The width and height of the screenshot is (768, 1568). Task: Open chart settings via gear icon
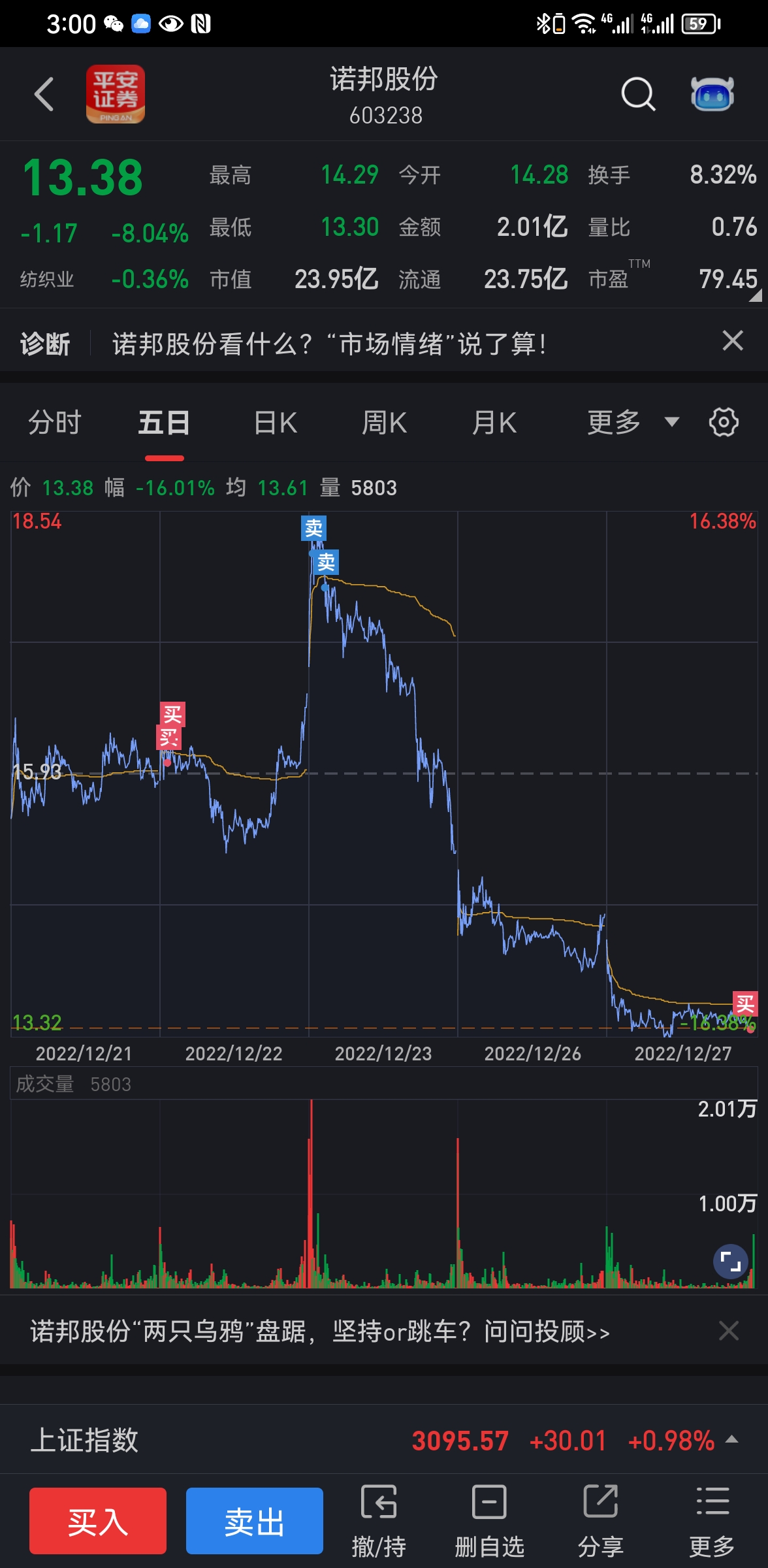pyautogui.click(x=723, y=422)
